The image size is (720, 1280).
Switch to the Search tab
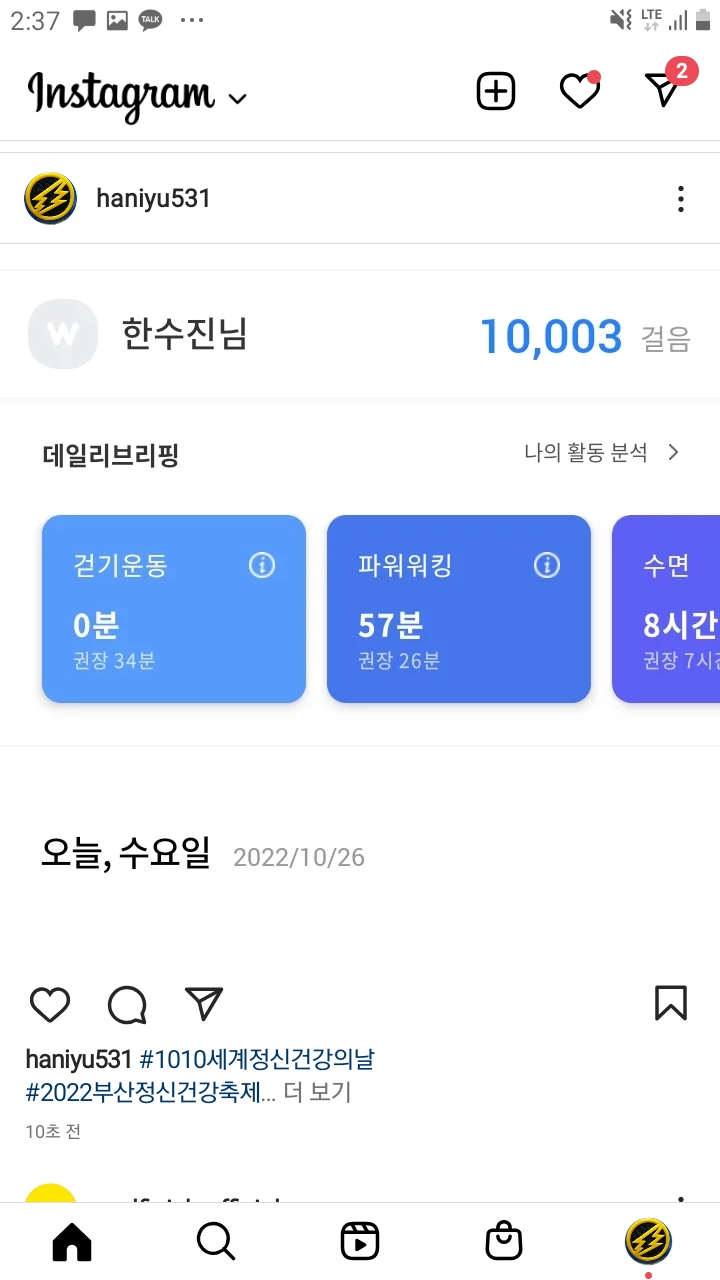(x=215, y=1242)
